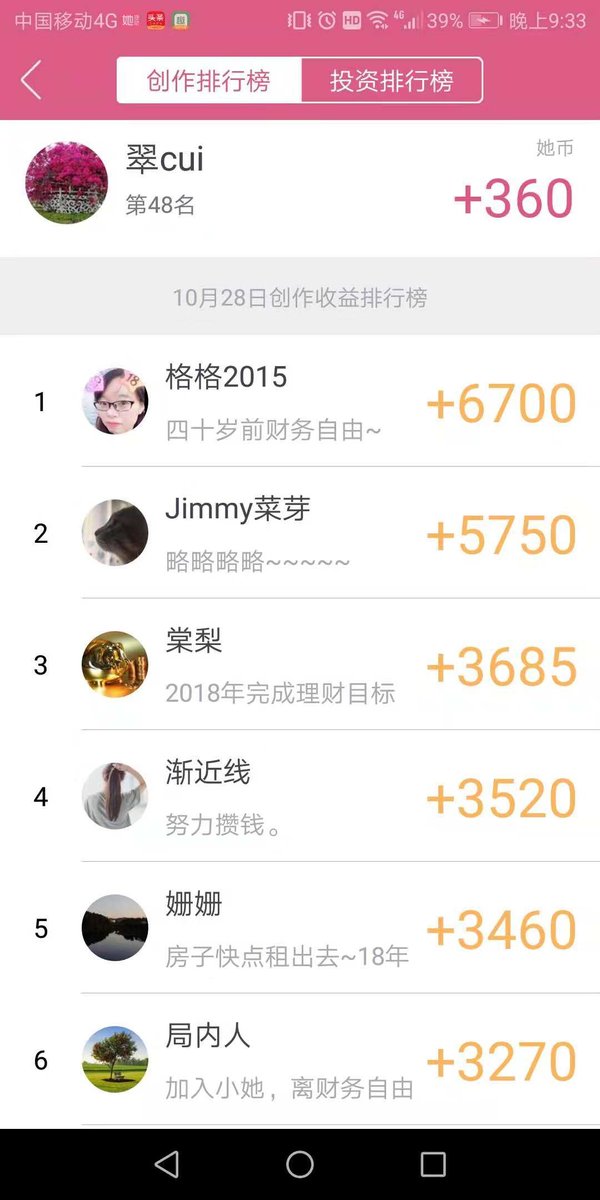Image resolution: width=600 pixels, height=1200 pixels.
Task: Open 局内人's ranking row
Action: coord(300,1060)
